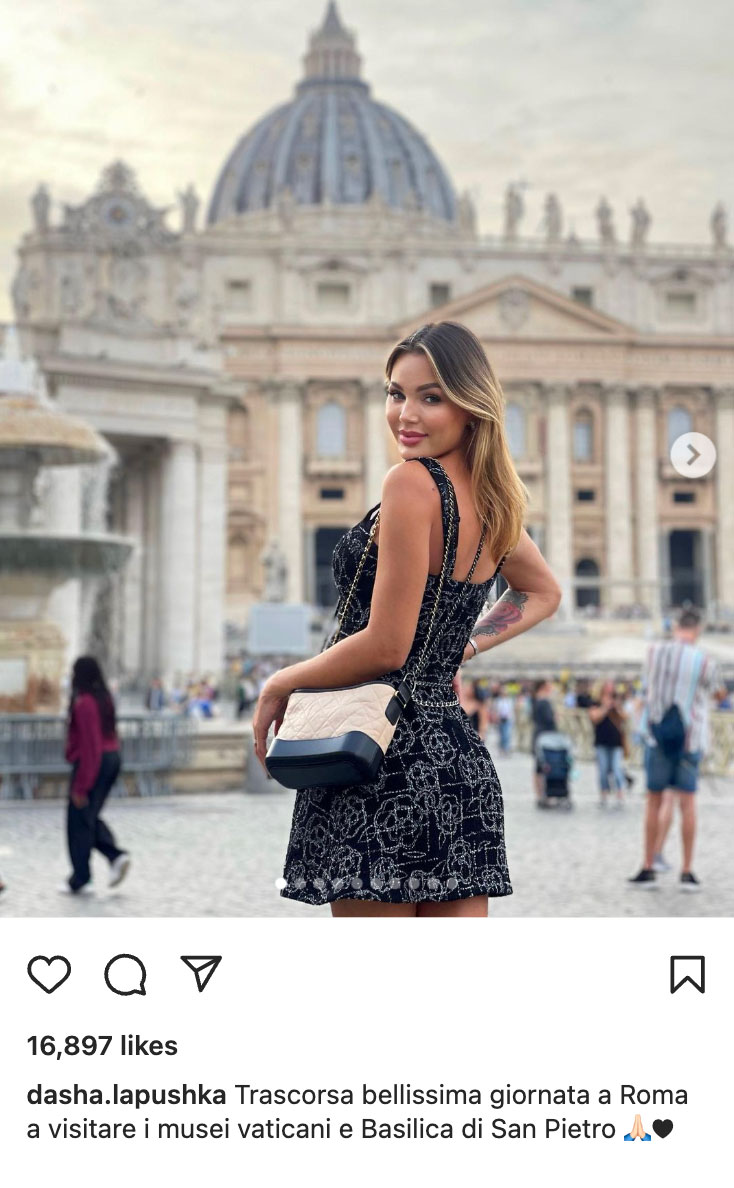Open comments on the post
This screenshot has height=1188, width=734.
point(125,974)
